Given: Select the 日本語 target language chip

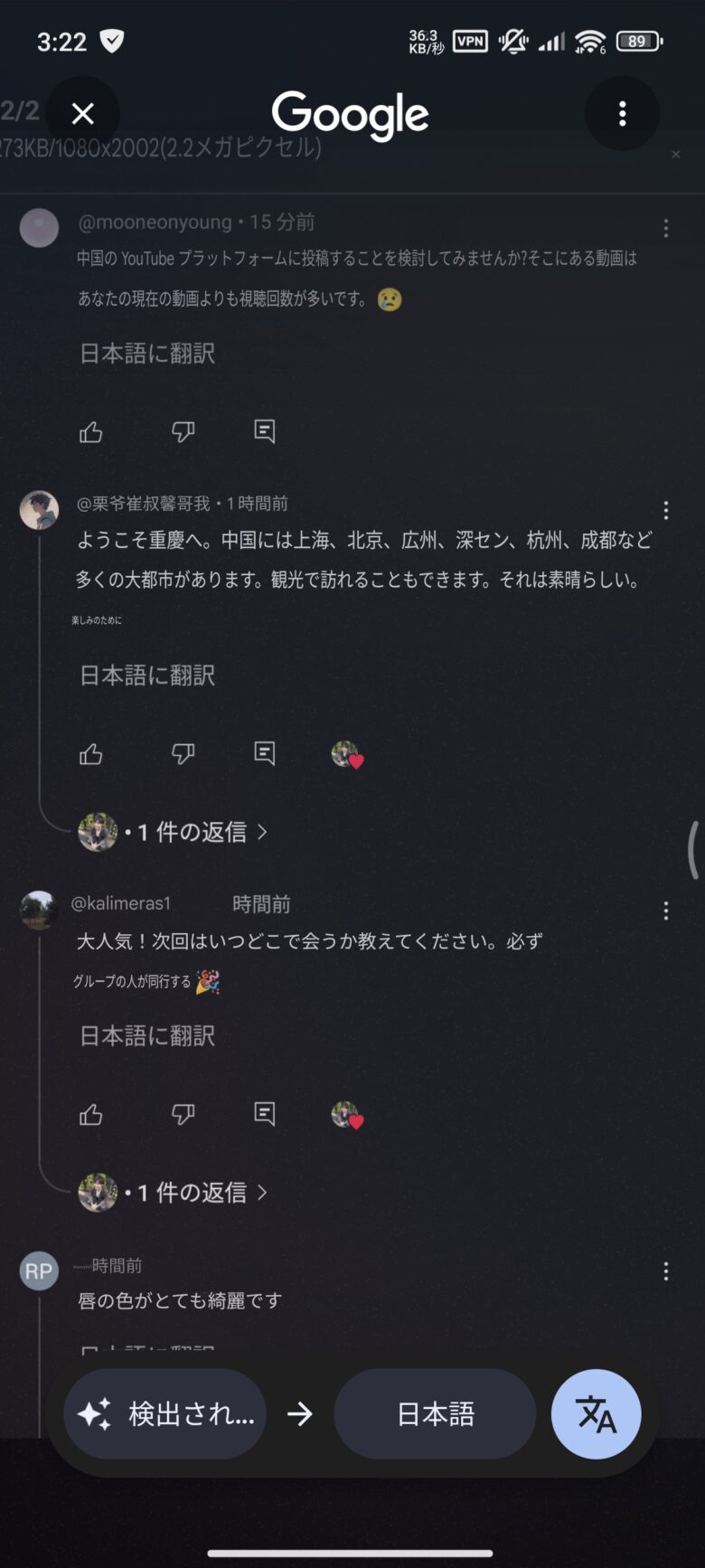Looking at the screenshot, I should coord(435,1413).
